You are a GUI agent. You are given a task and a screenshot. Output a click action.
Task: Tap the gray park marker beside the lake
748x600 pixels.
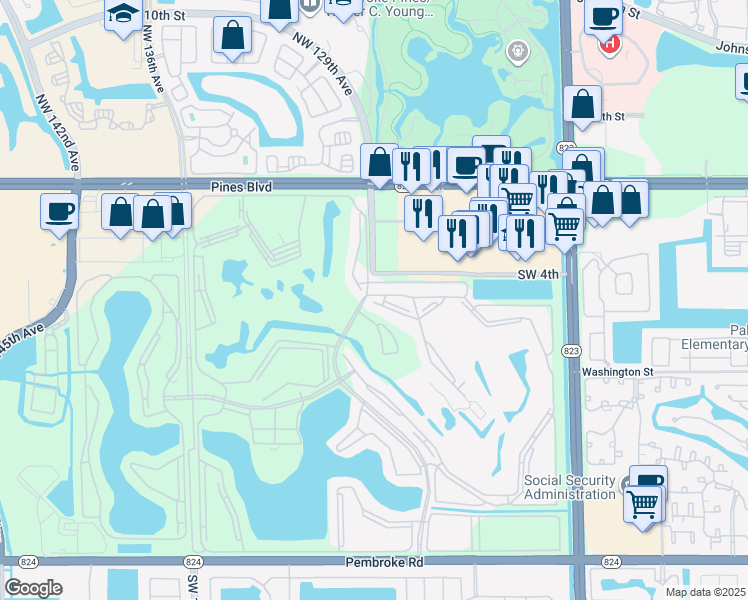click(x=517, y=50)
